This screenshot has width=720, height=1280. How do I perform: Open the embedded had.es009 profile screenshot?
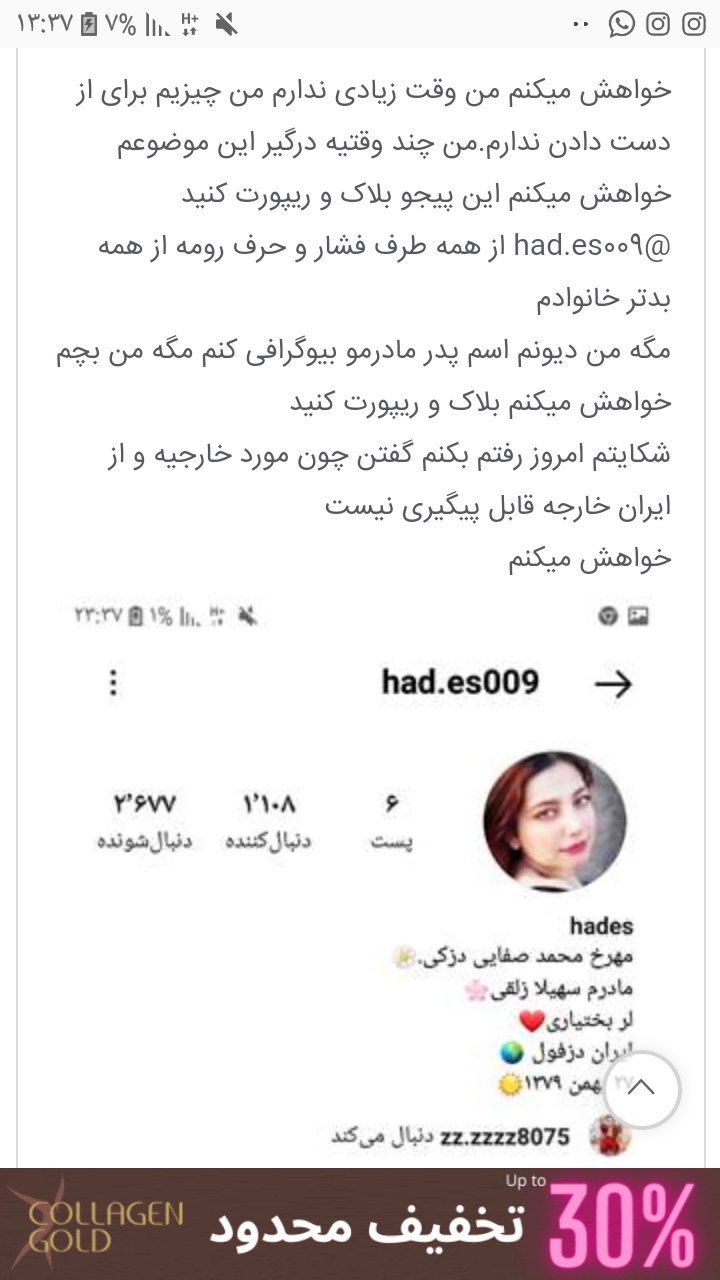[360, 870]
